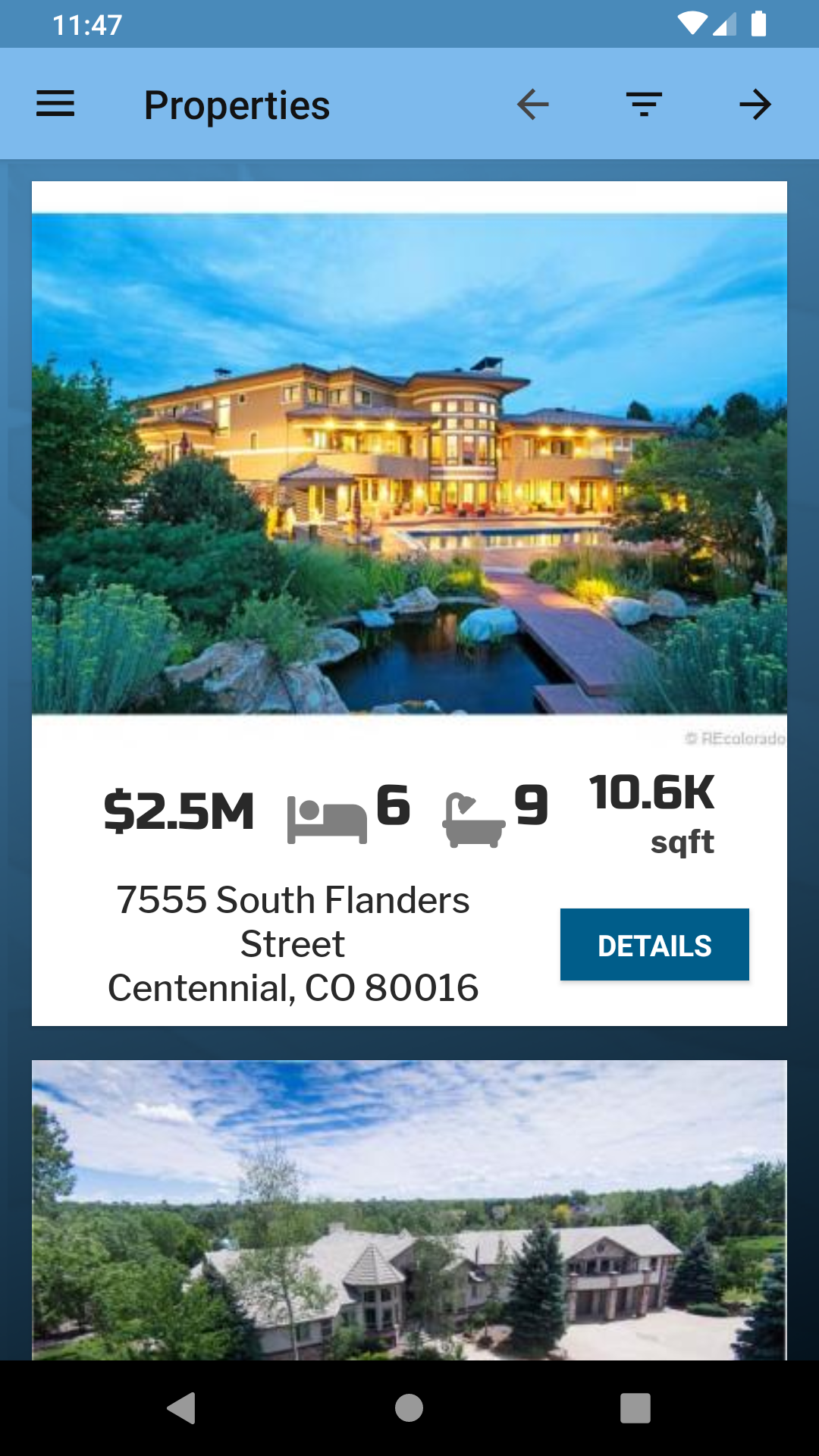Open the second property's aerial photo card
819x1456 pixels.
(409, 1210)
